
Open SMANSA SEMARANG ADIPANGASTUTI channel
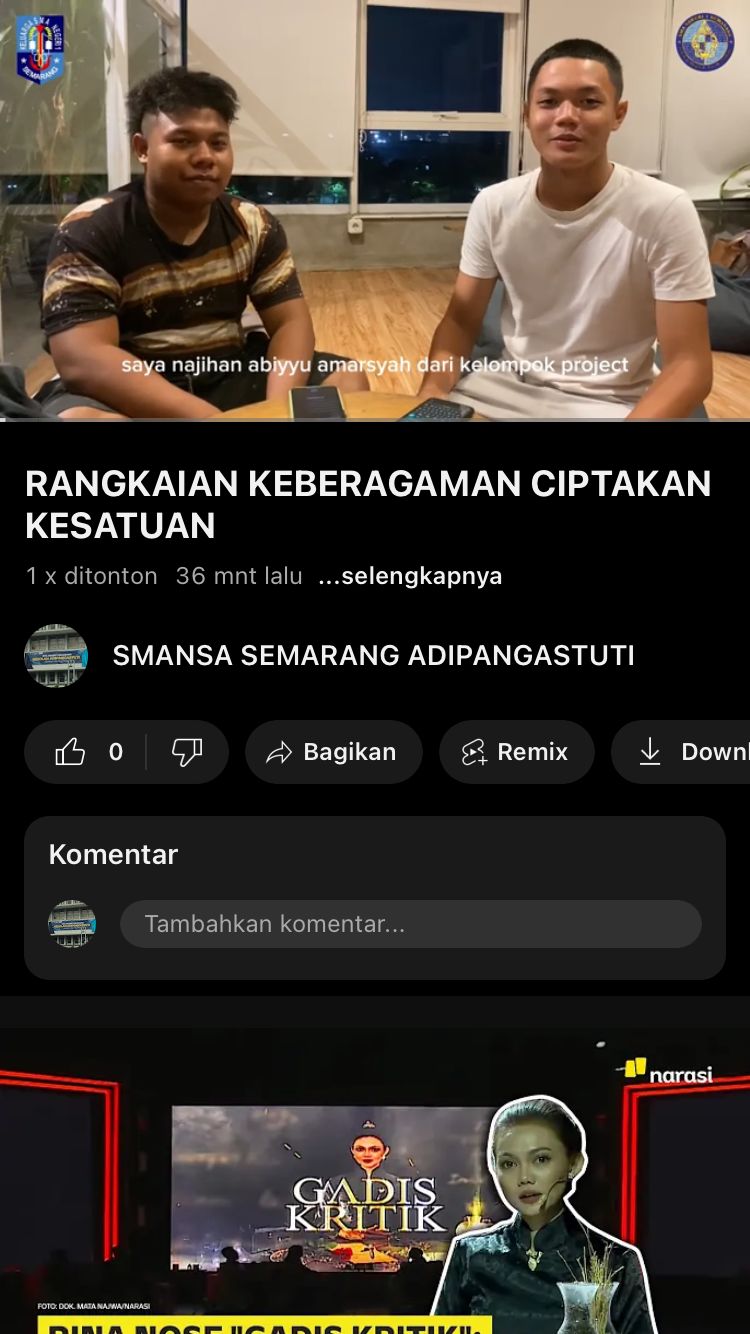click(x=373, y=655)
